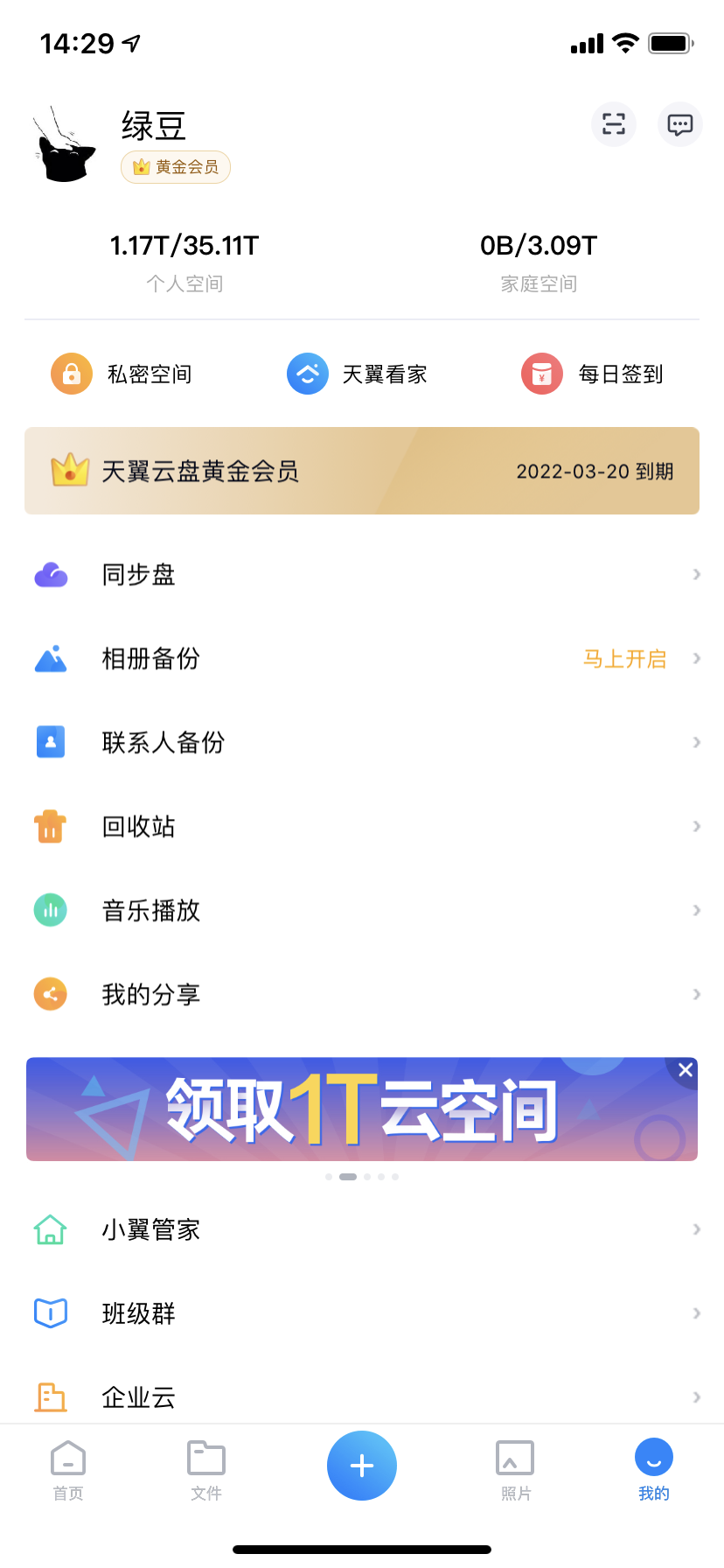
Task: Open 班级群 row
Action: point(362,1313)
